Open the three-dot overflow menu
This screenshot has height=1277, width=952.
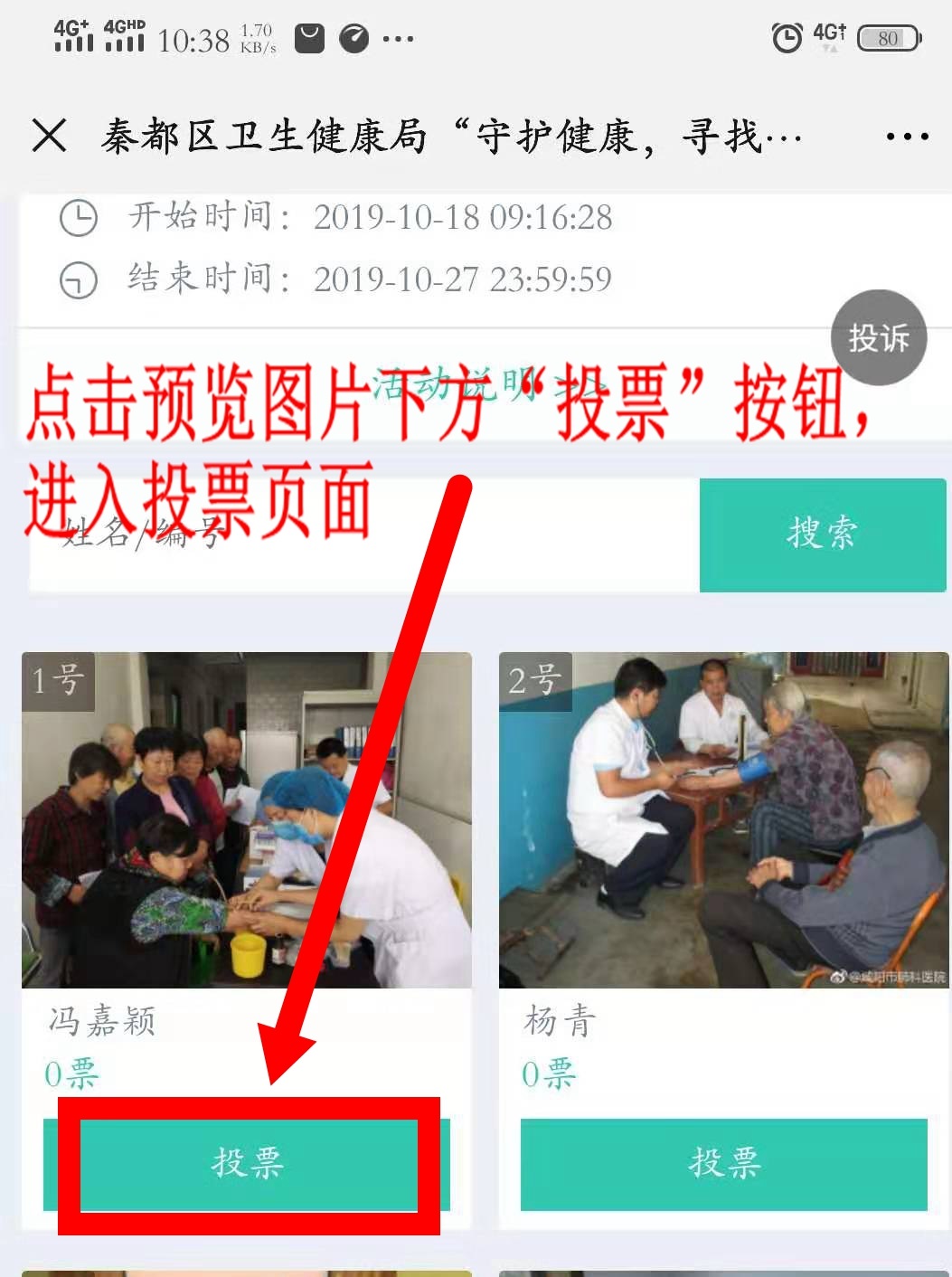[907, 137]
